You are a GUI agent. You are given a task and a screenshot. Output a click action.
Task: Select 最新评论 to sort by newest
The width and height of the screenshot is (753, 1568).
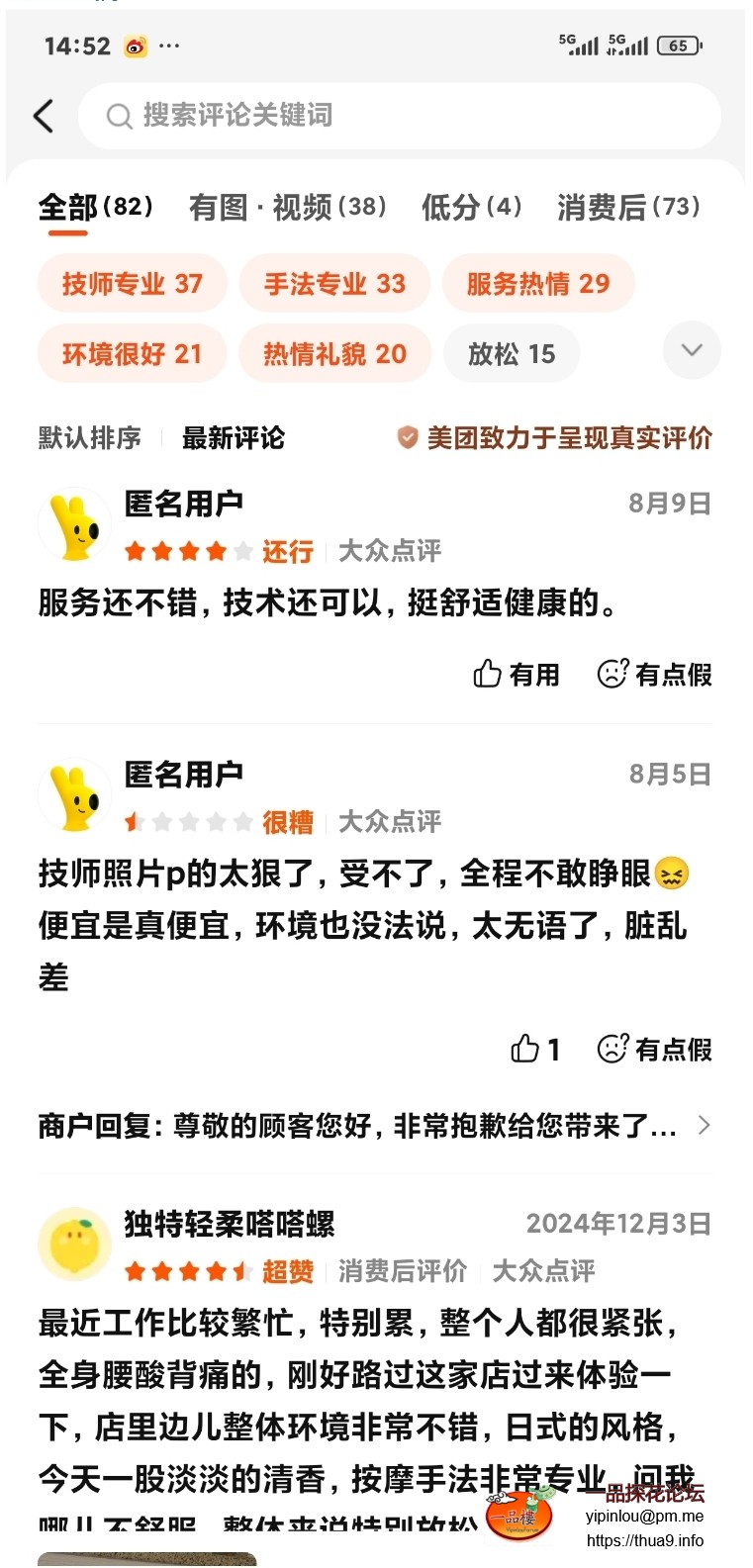[233, 438]
